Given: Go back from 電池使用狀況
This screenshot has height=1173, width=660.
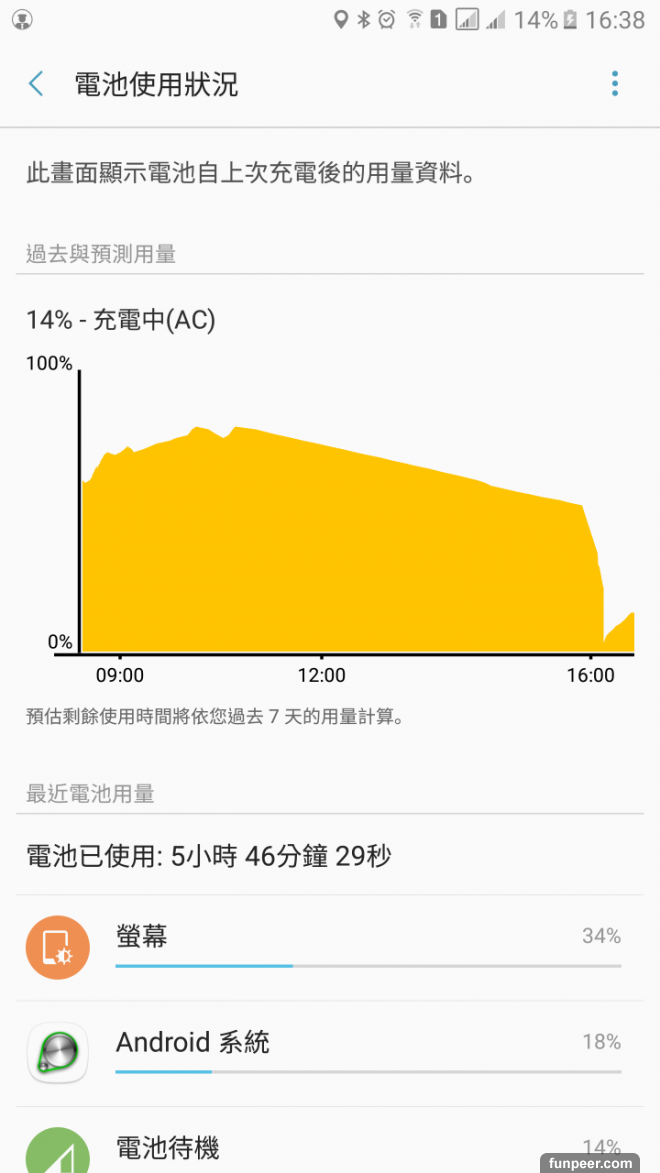Looking at the screenshot, I should pyautogui.click(x=36, y=84).
